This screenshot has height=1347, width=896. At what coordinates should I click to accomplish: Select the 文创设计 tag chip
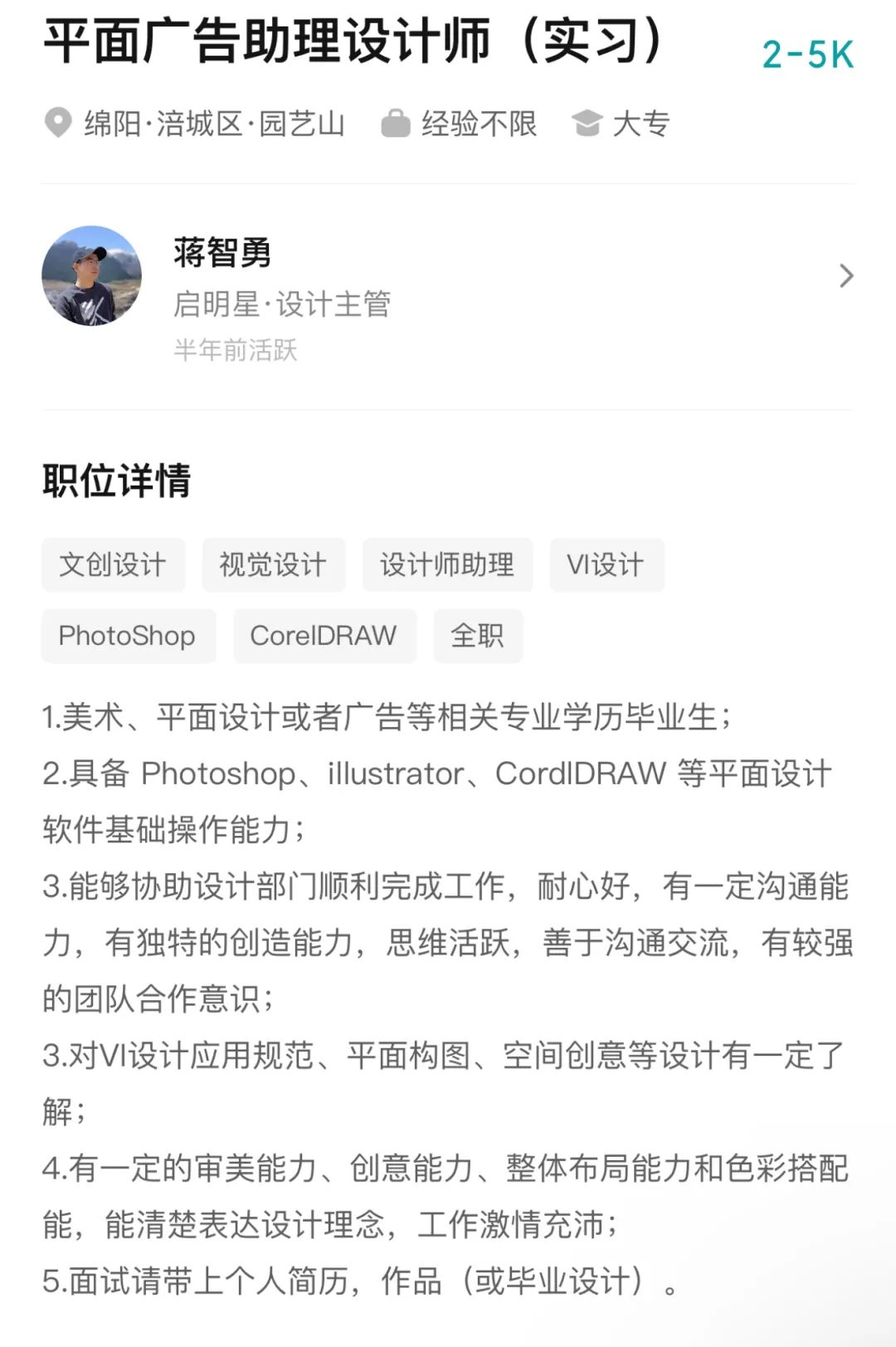(x=113, y=565)
